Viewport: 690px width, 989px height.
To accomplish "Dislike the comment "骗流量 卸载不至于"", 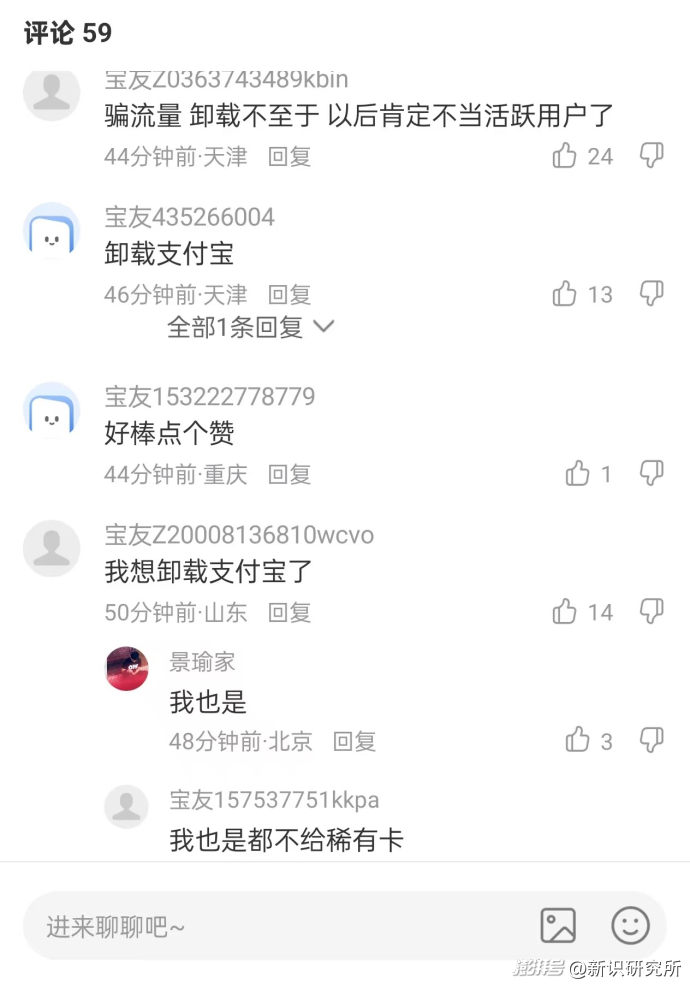I will pos(652,155).
